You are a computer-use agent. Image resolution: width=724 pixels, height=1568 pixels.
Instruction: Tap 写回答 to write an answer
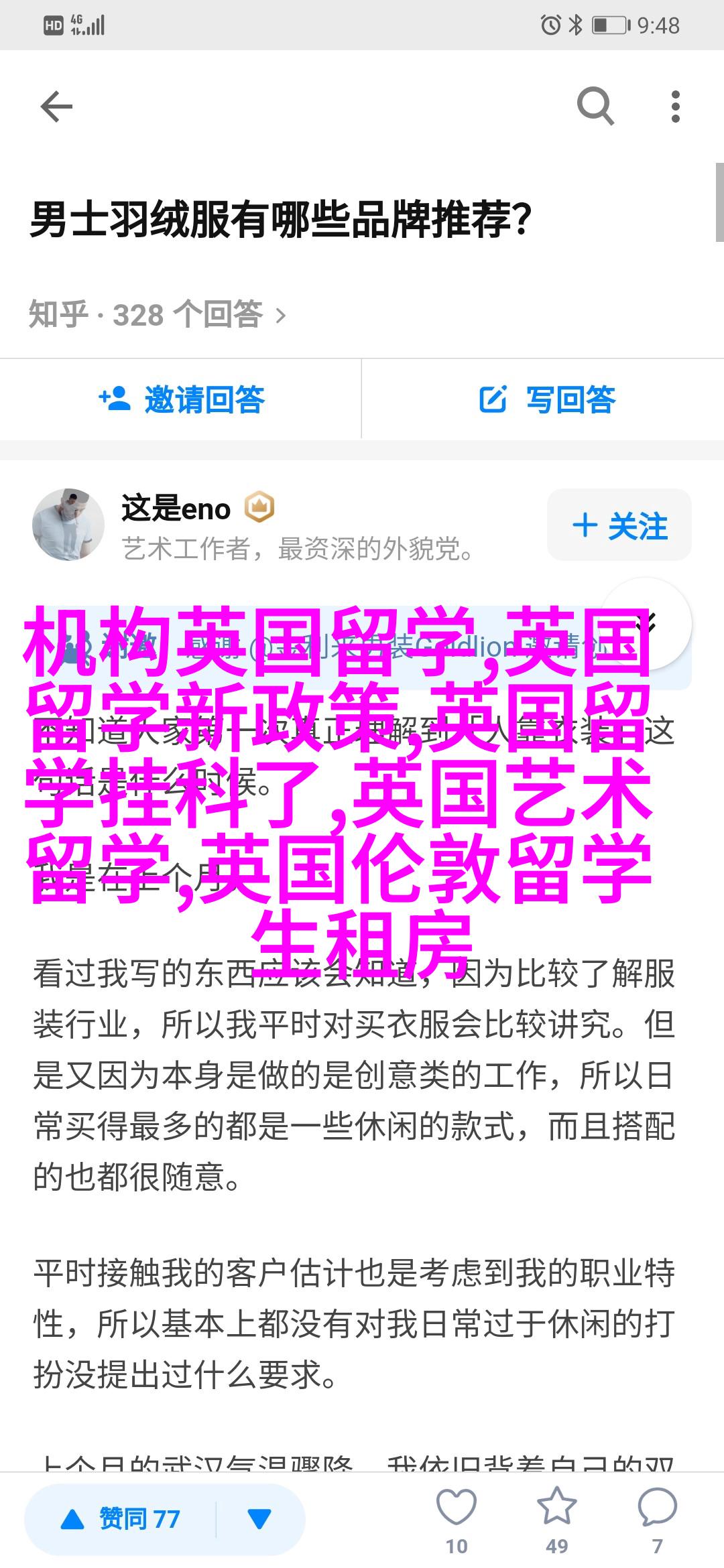547,399
